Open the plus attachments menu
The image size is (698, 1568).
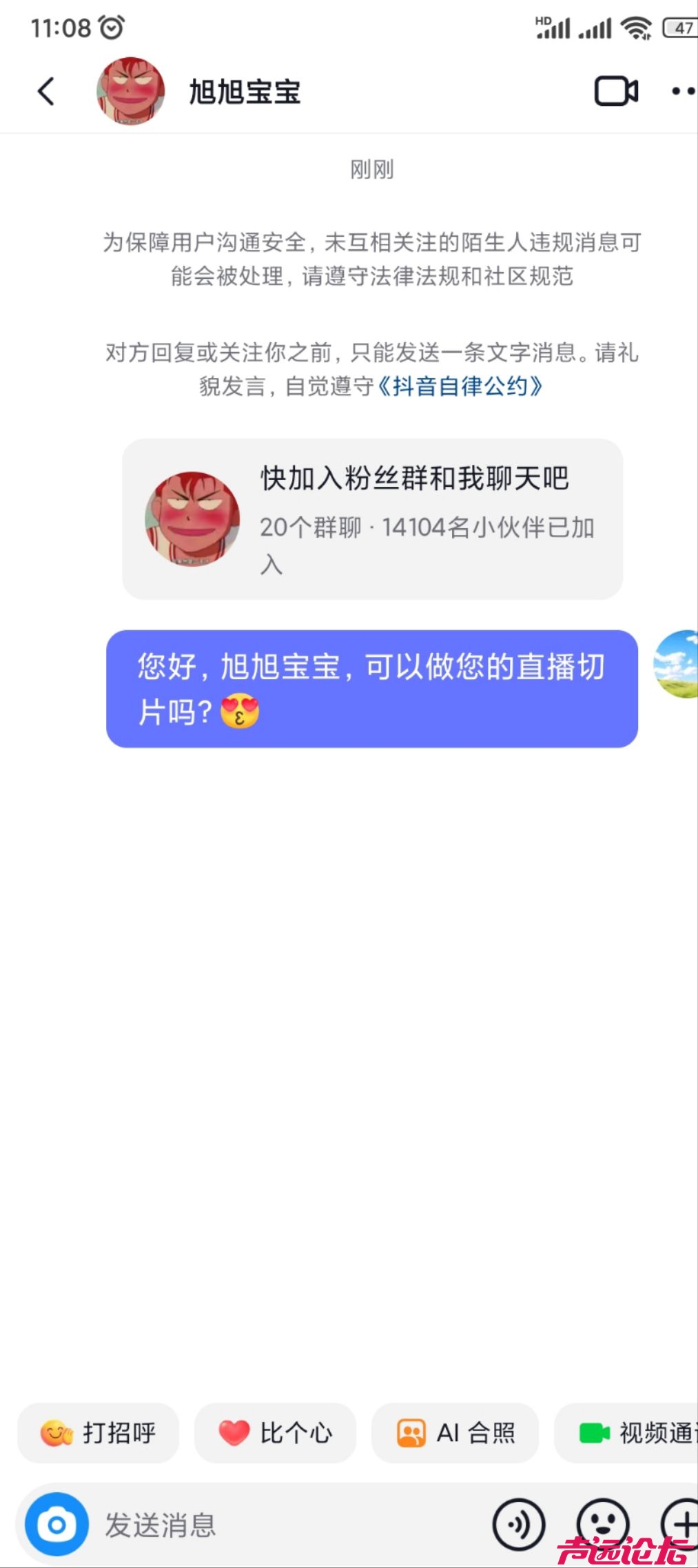point(681,1523)
